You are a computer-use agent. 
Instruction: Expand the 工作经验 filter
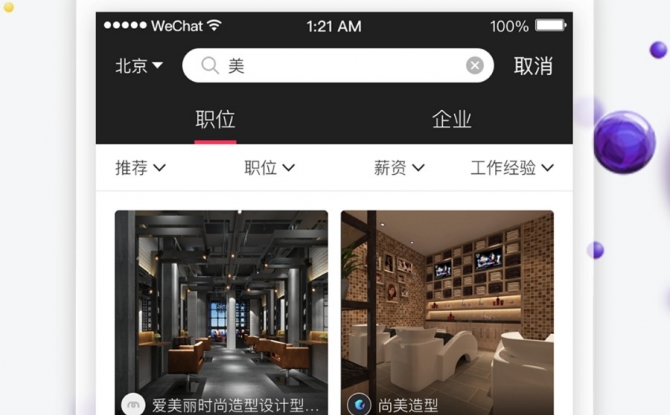tap(512, 168)
